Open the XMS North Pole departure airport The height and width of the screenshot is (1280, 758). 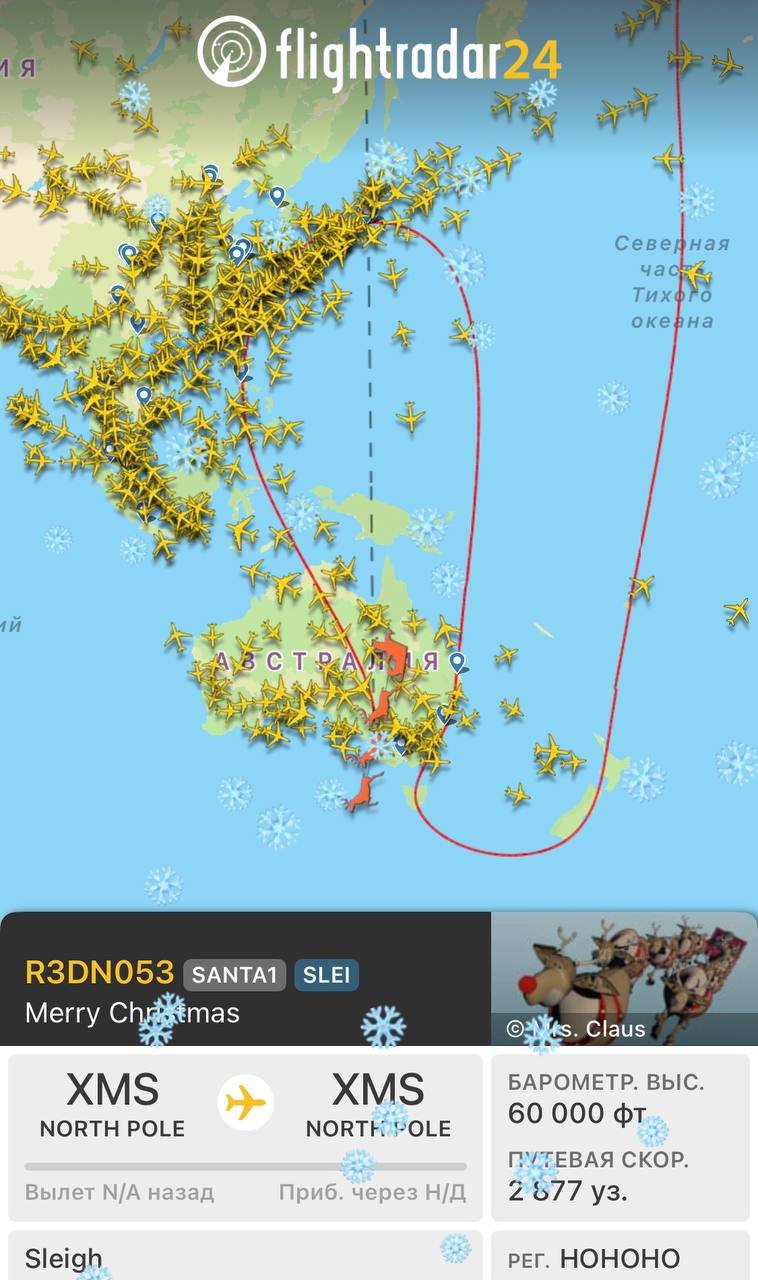(x=112, y=1103)
